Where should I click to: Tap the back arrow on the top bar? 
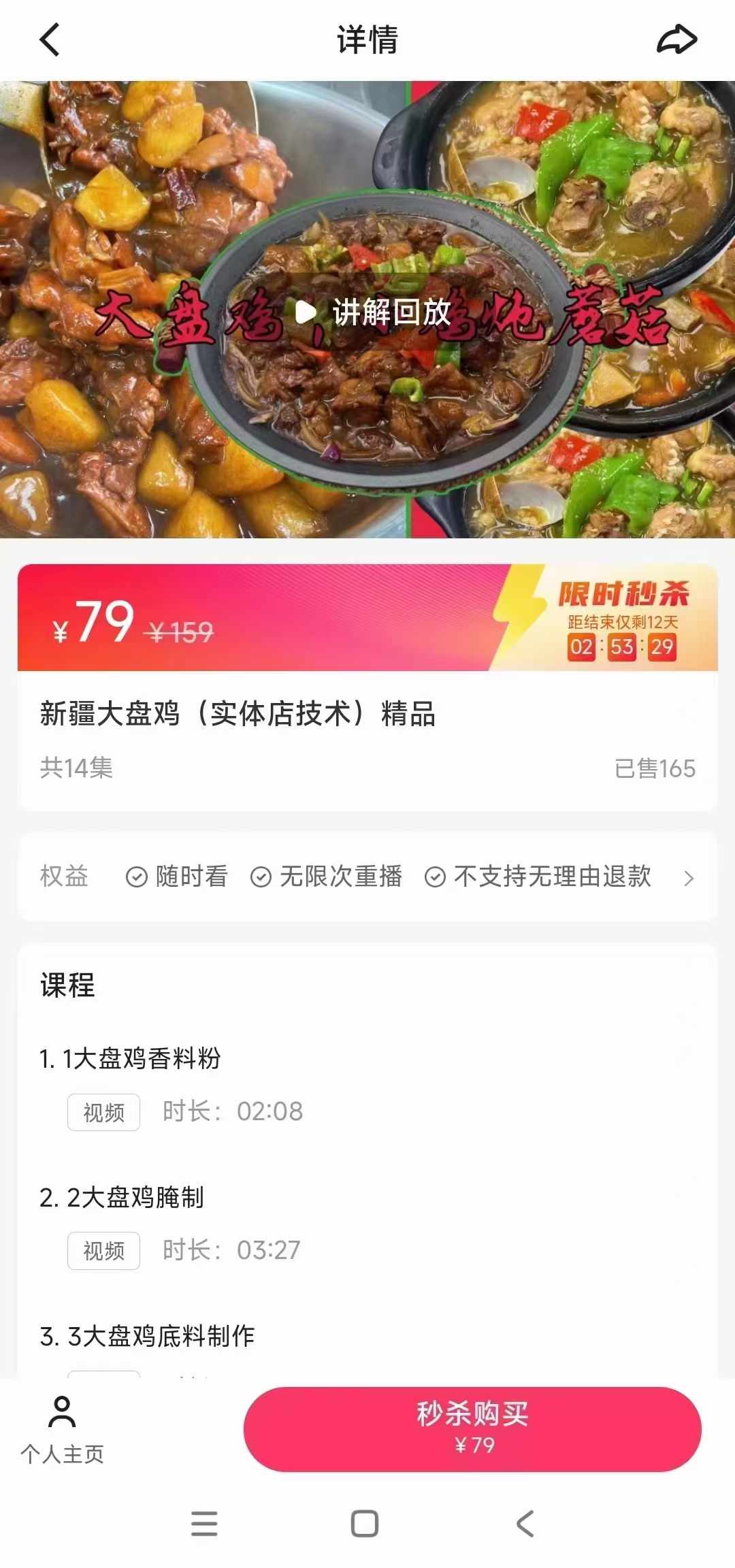click(x=48, y=41)
